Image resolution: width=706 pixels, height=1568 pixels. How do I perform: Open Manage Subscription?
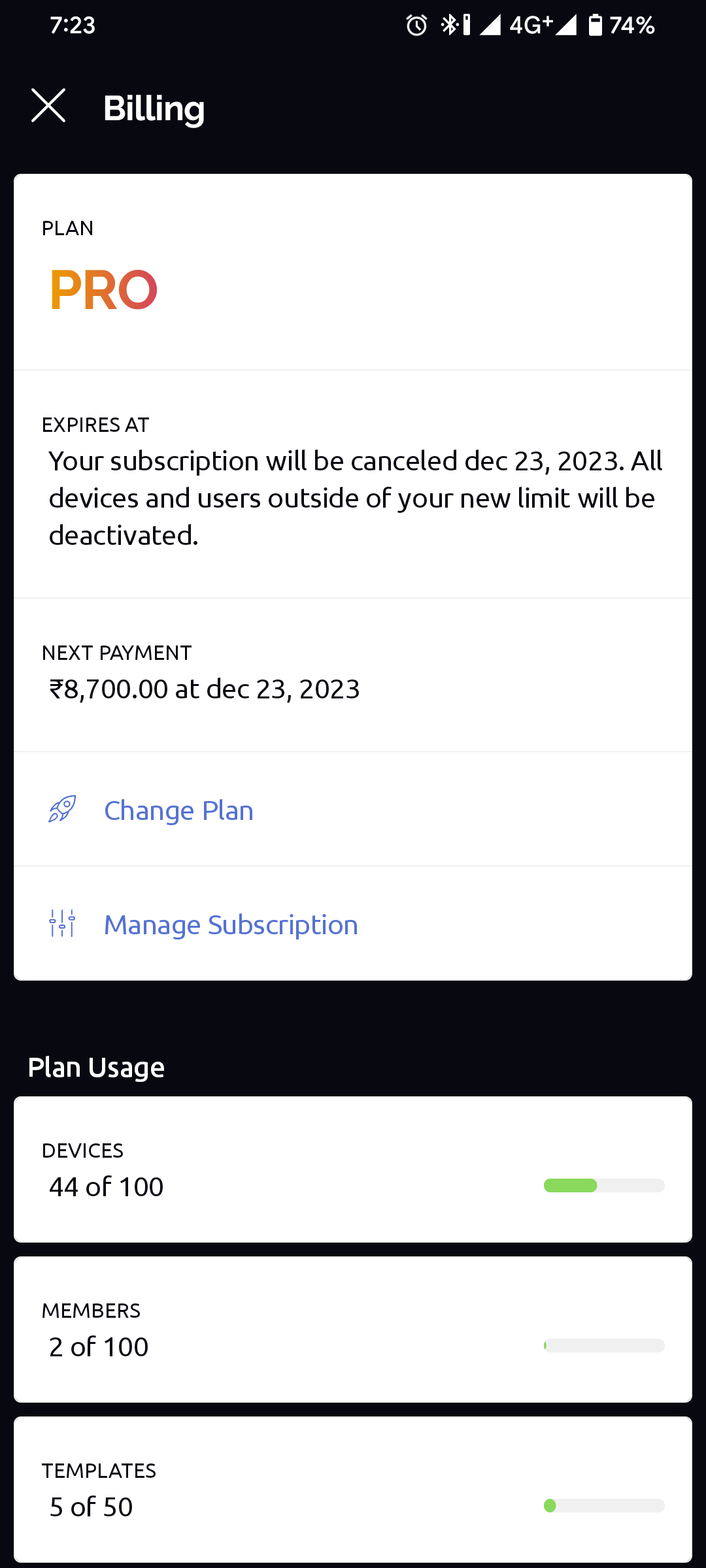(353, 923)
